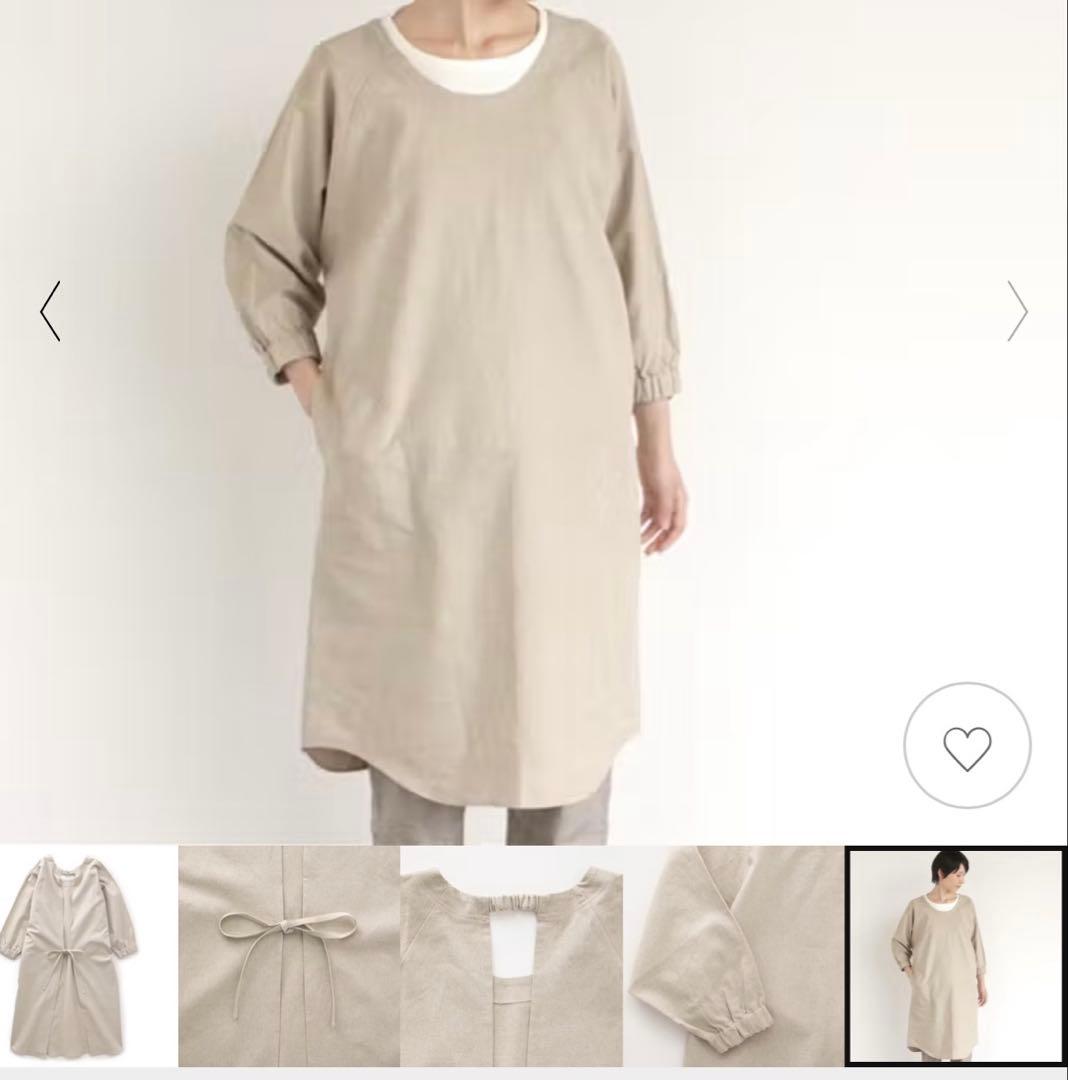Add this item to favorites with the heart
1068x1080 pixels.
pos(967,746)
